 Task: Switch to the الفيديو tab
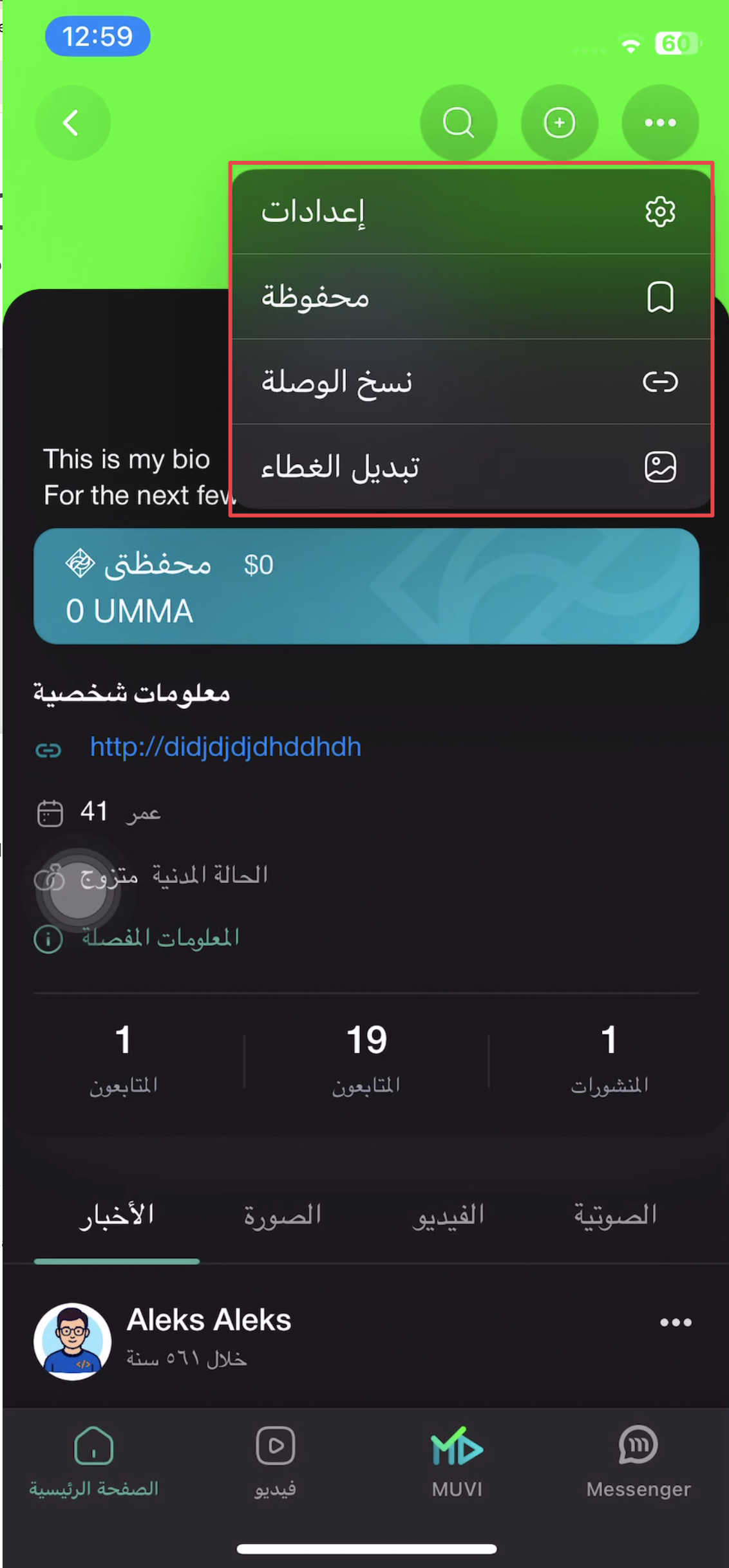[x=448, y=1215]
